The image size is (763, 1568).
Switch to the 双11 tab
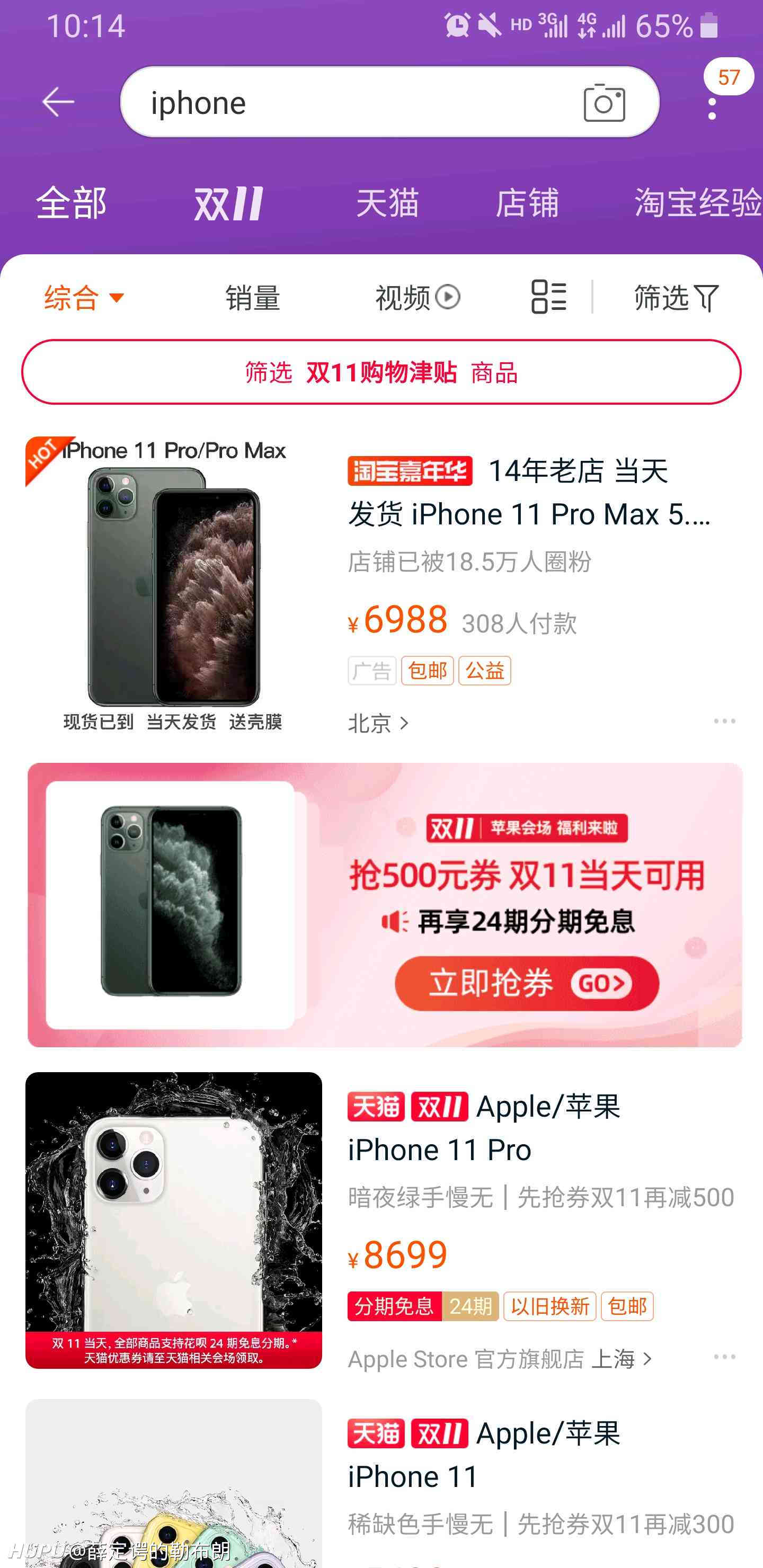[x=228, y=203]
